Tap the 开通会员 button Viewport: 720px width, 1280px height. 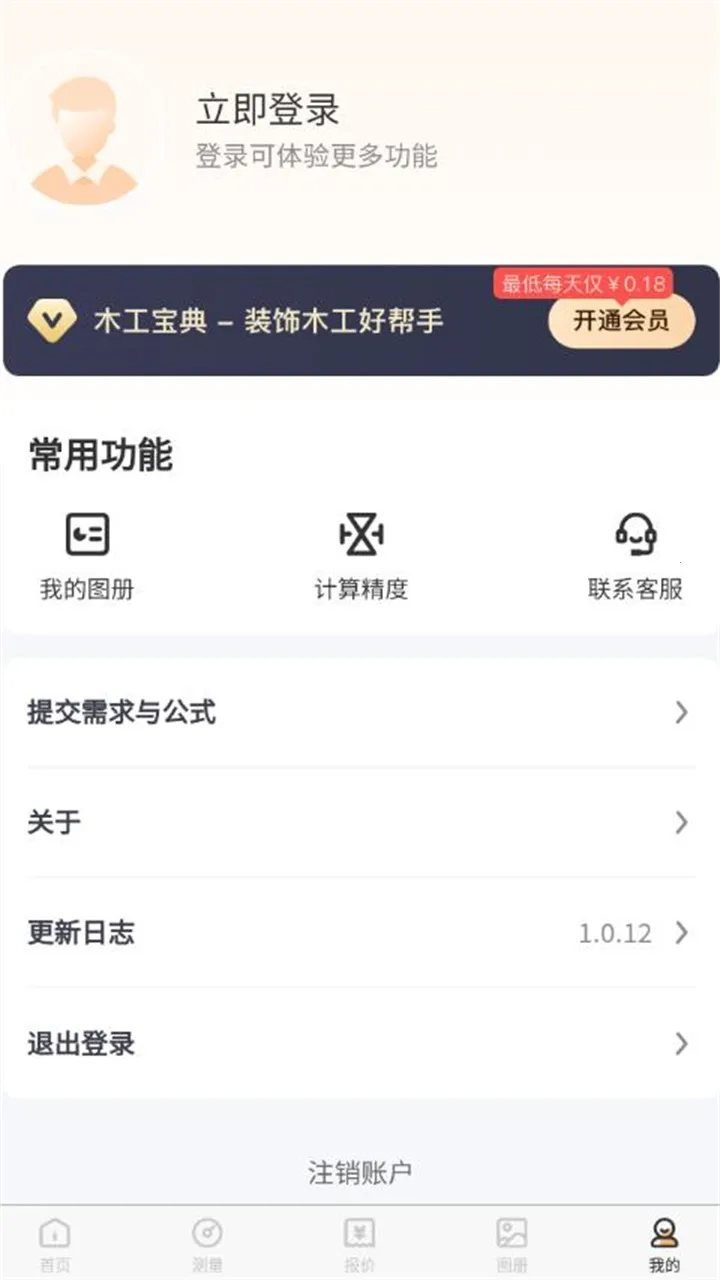621,321
